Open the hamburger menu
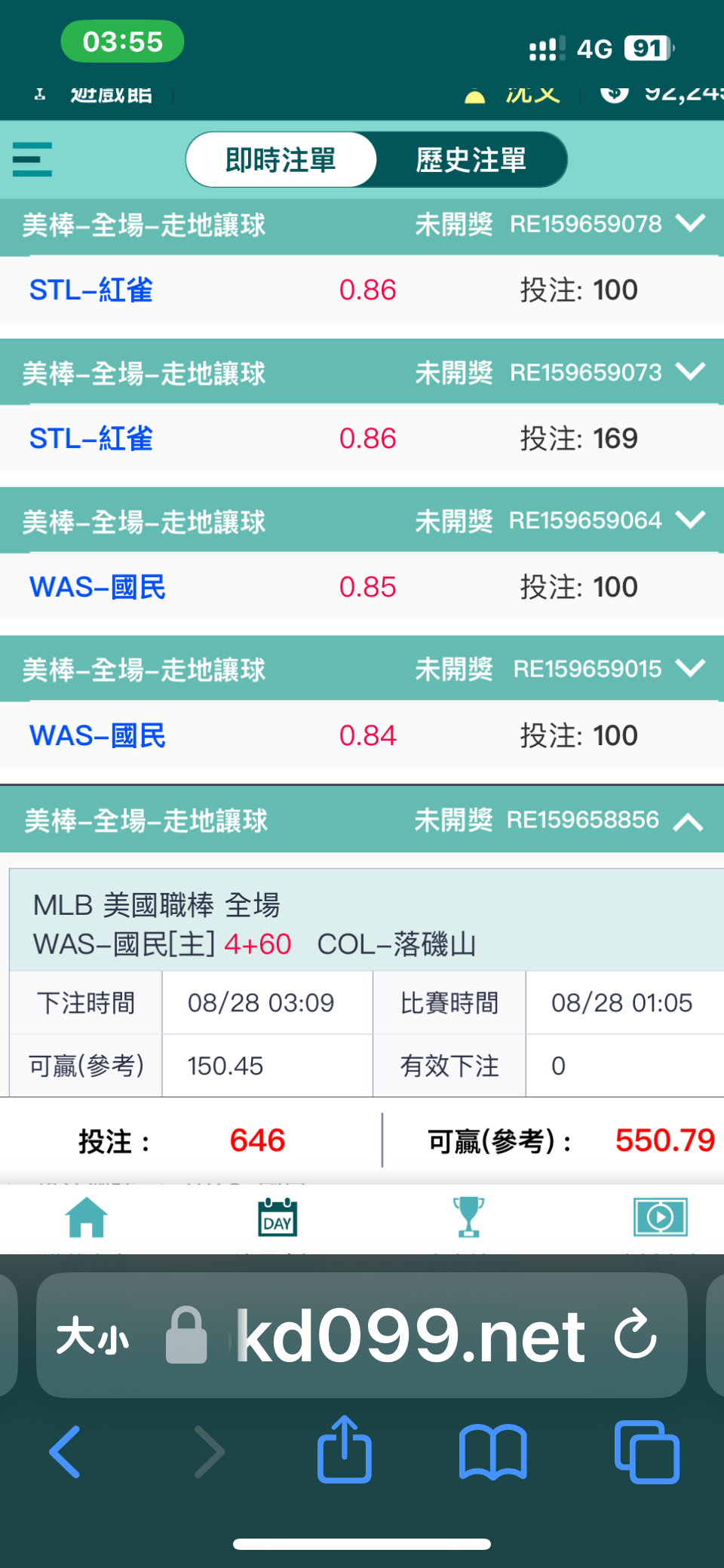 [x=32, y=159]
